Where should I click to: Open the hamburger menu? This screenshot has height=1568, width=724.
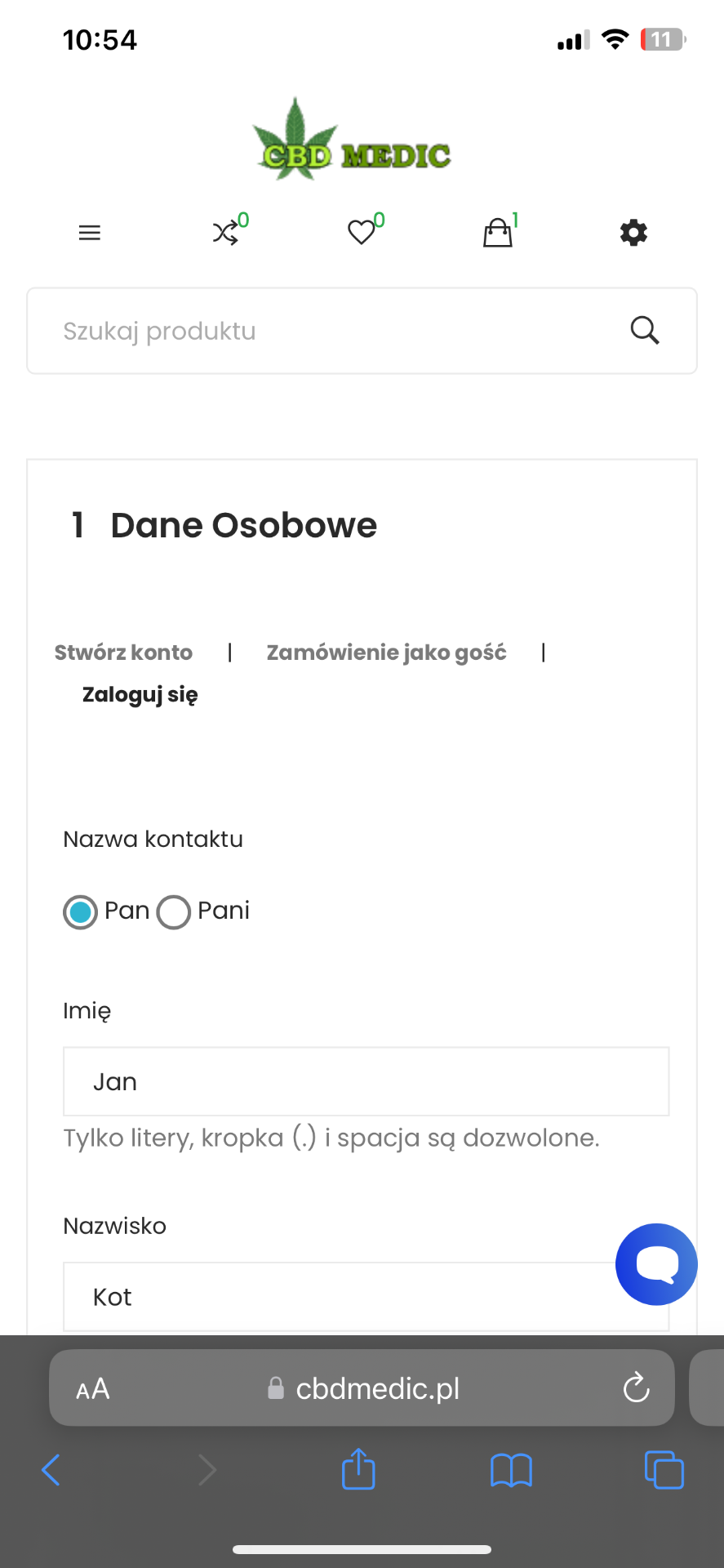[x=90, y=233]
